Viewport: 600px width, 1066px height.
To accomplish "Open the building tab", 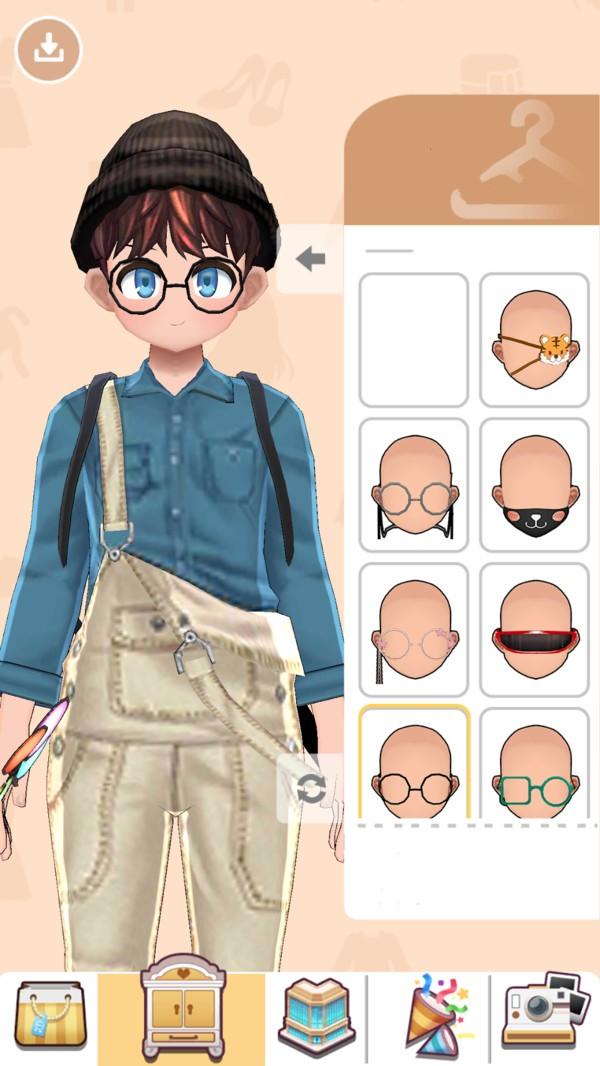I will (x=317, y=1016).
